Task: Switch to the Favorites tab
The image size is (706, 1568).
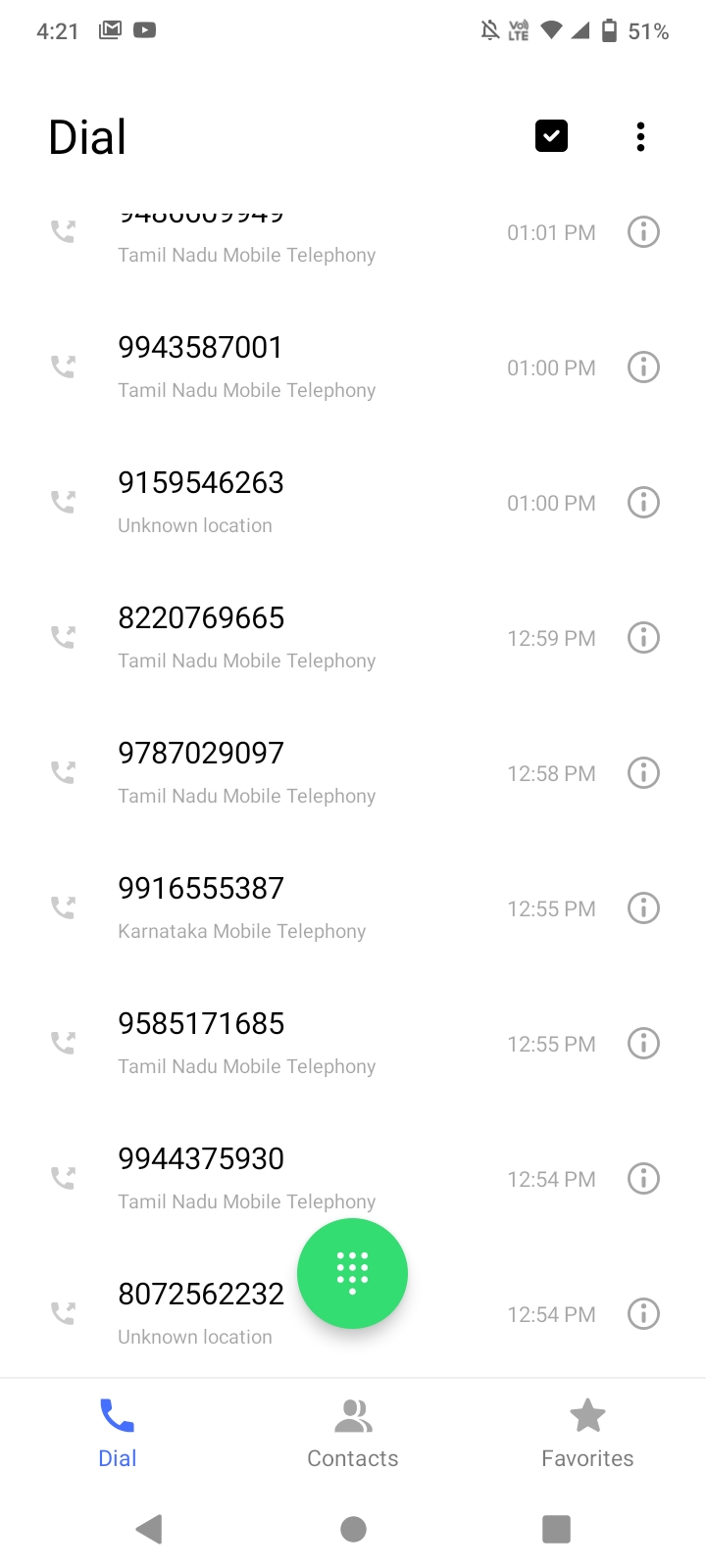Action: click(x=587, y=1434)
